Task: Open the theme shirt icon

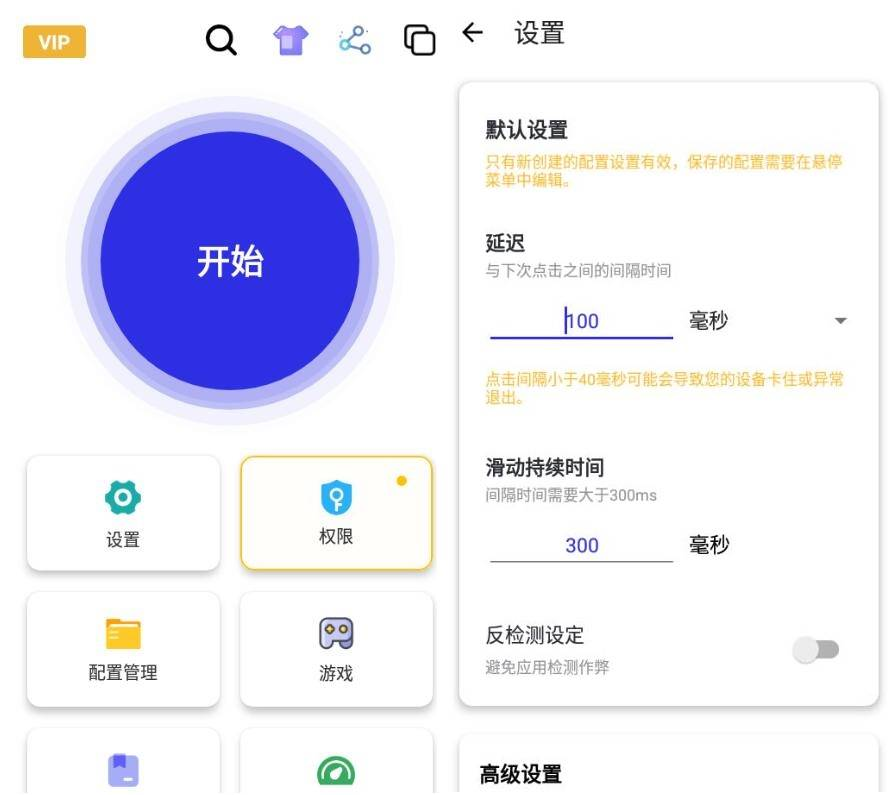Action: click(291, 40)
